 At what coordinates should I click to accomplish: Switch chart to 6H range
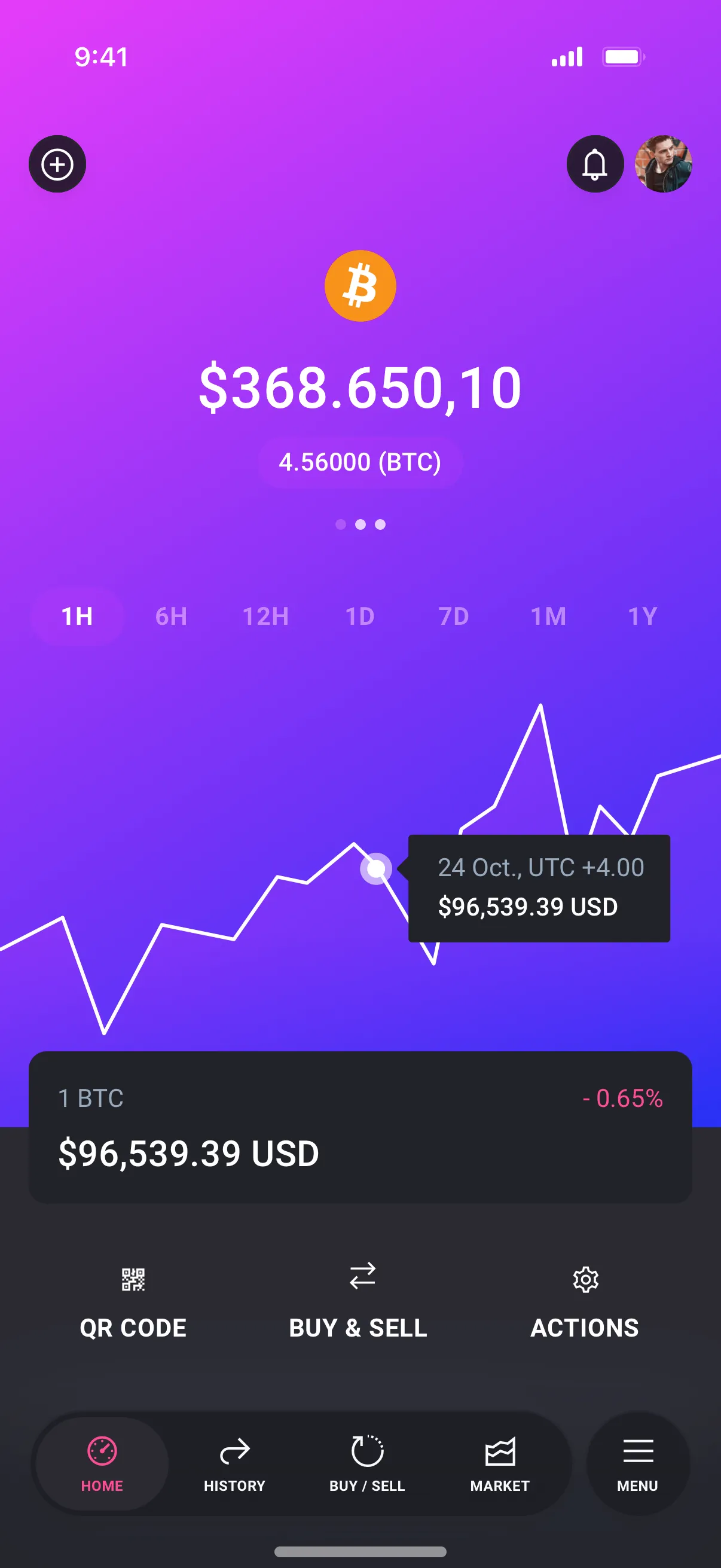pos(171,617)
